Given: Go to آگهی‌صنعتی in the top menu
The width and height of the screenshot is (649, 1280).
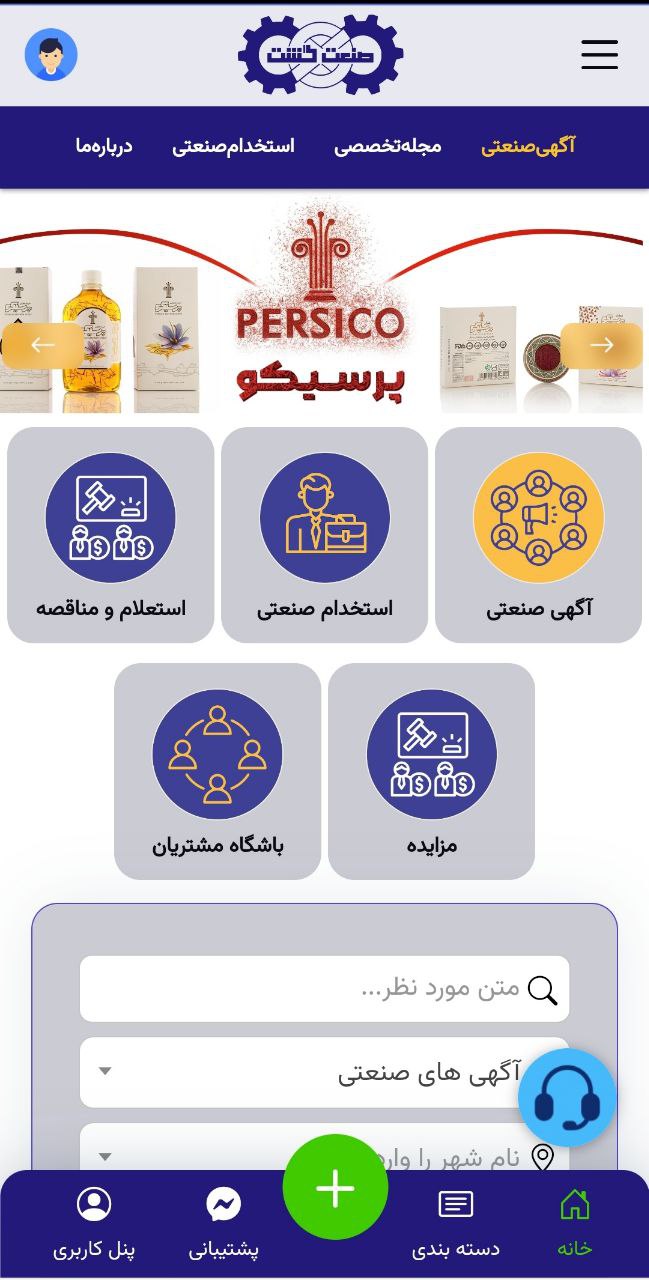Looking at the screenshot, I should click(528, 146).
